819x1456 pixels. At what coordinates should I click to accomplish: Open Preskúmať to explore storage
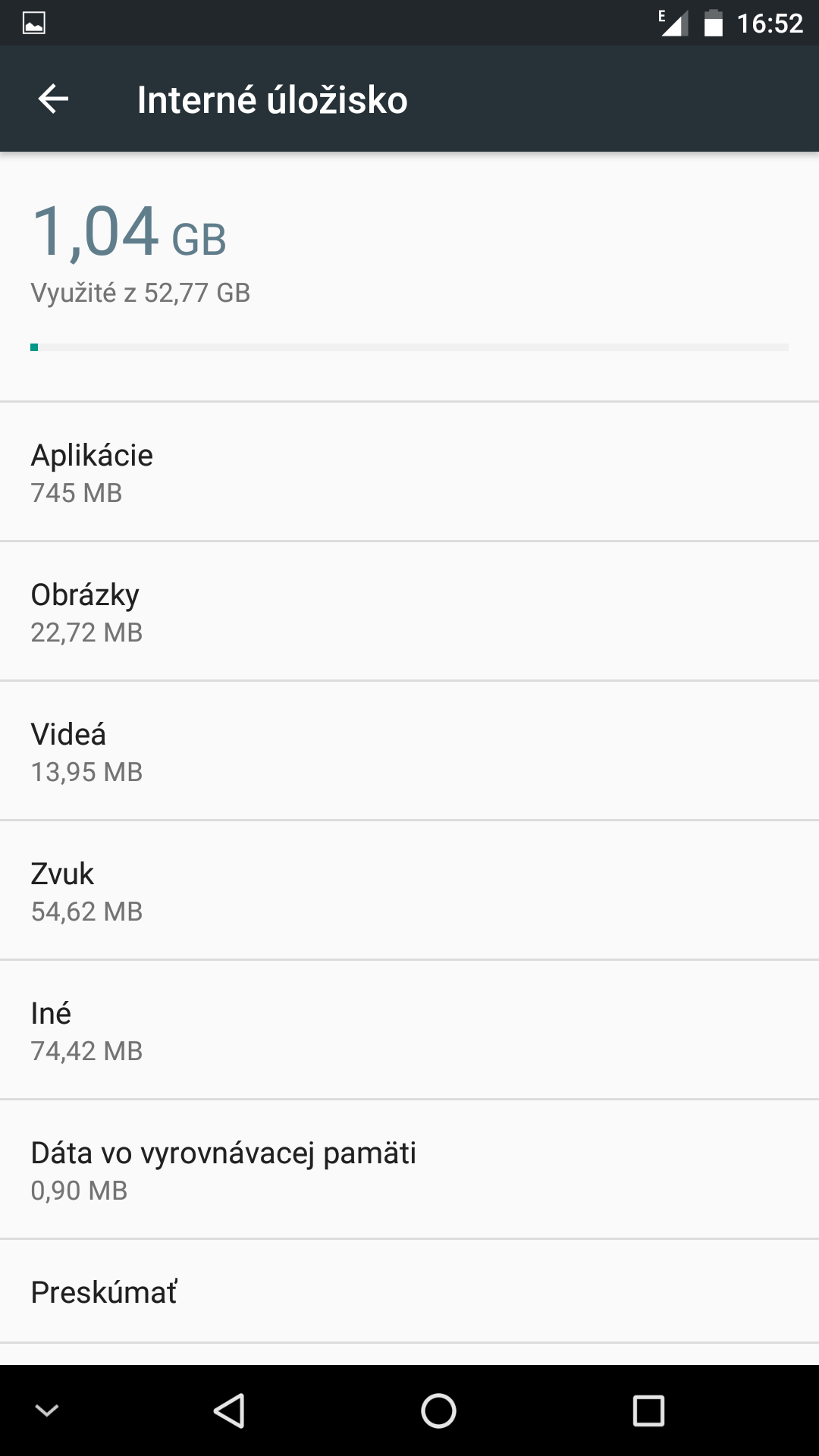[409, 1291]
